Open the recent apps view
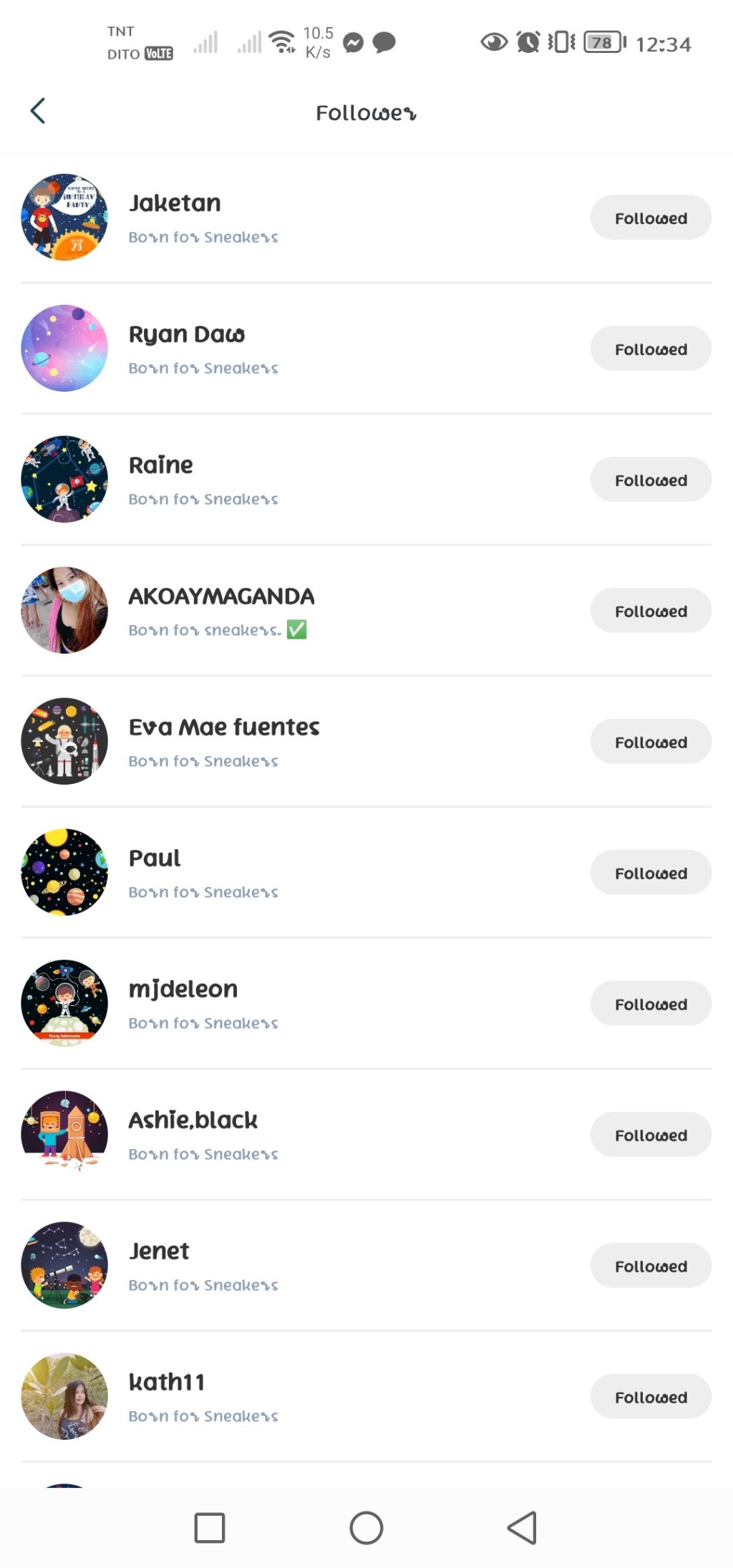This screenshot has width=733, height=1568. click(210, 1528)
